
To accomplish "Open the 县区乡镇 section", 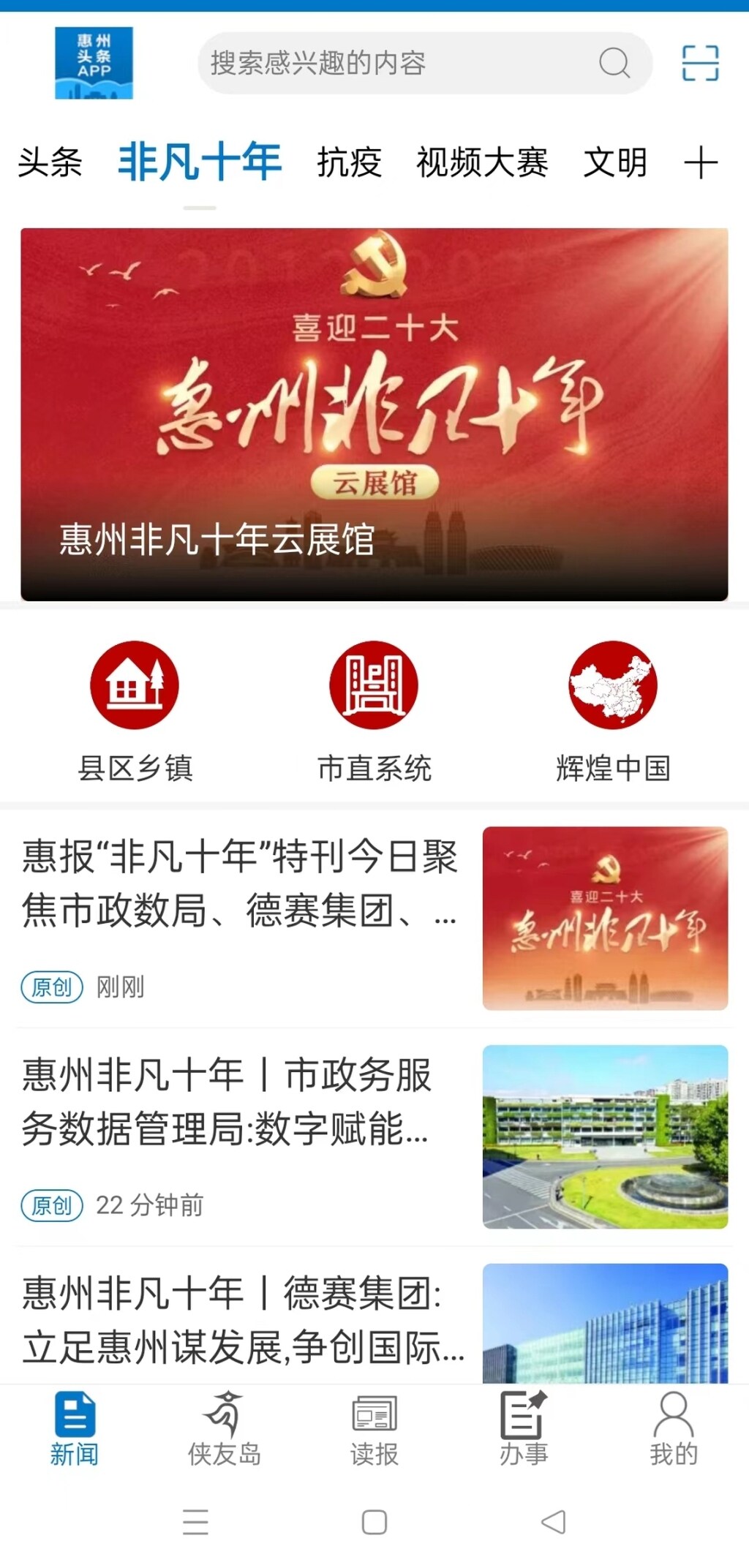I will tap(135, 711).
